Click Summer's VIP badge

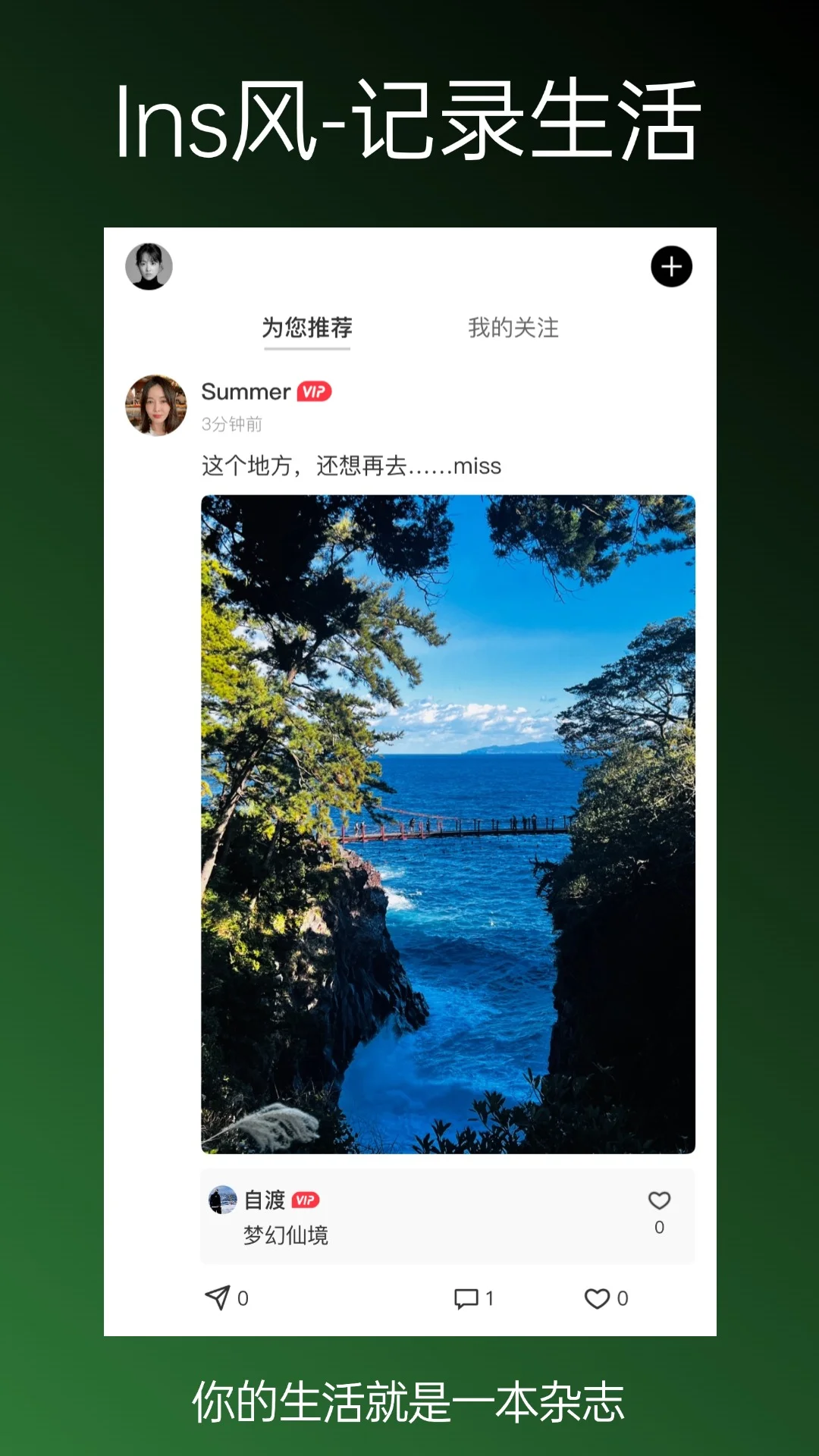click(x=315, y=392)
